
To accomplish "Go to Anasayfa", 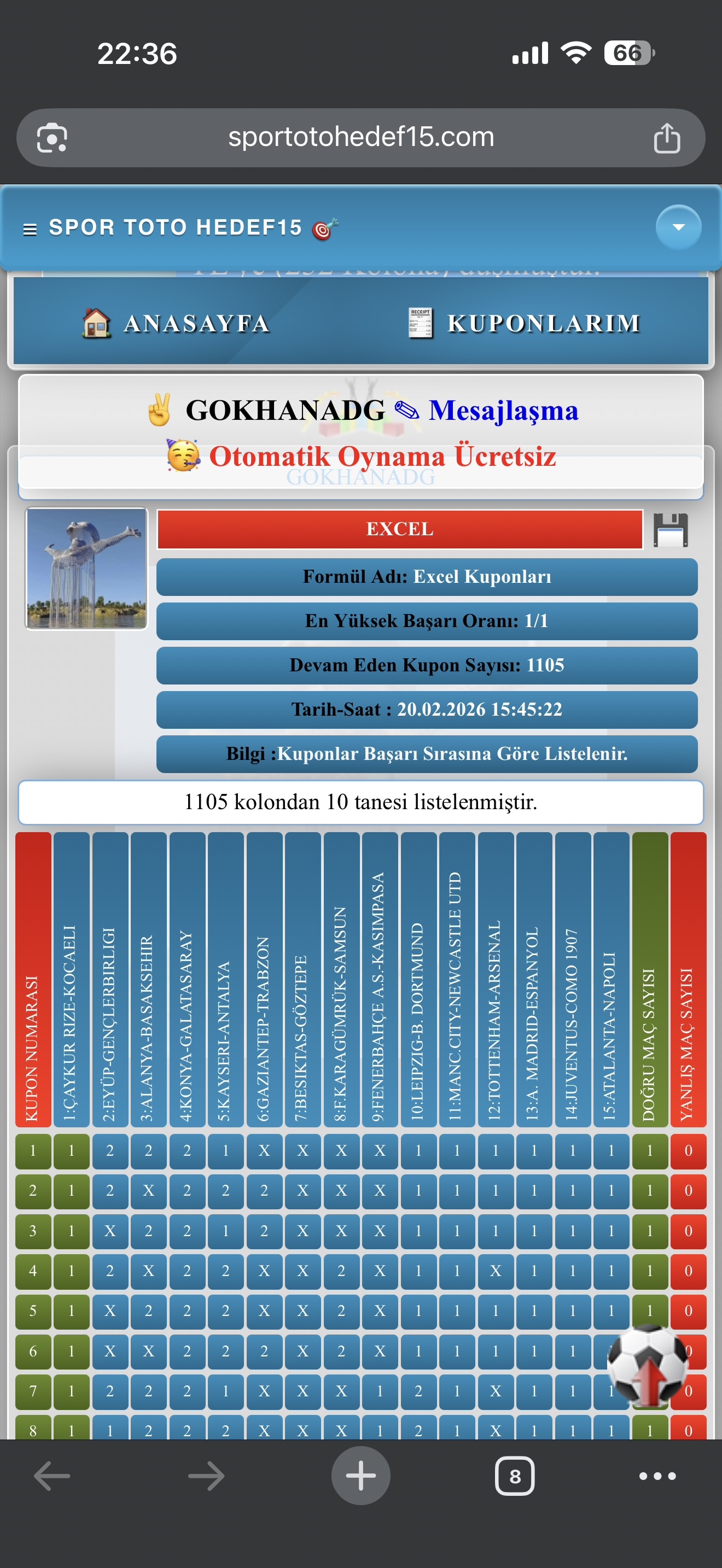I will (177, 323).
